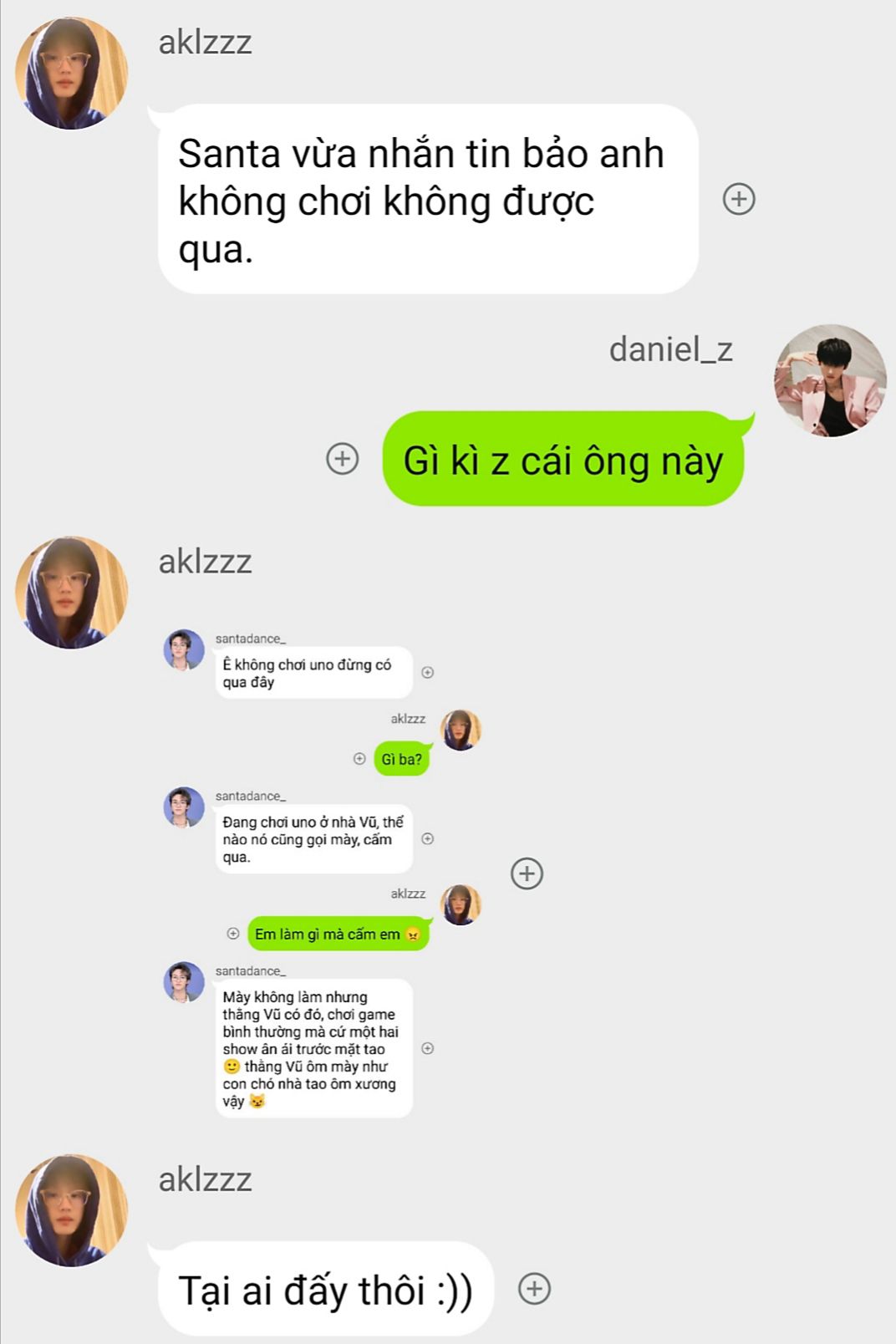
Task: Open the chat screenshot image sent by aklzzz
Action: tap(322, 873)
